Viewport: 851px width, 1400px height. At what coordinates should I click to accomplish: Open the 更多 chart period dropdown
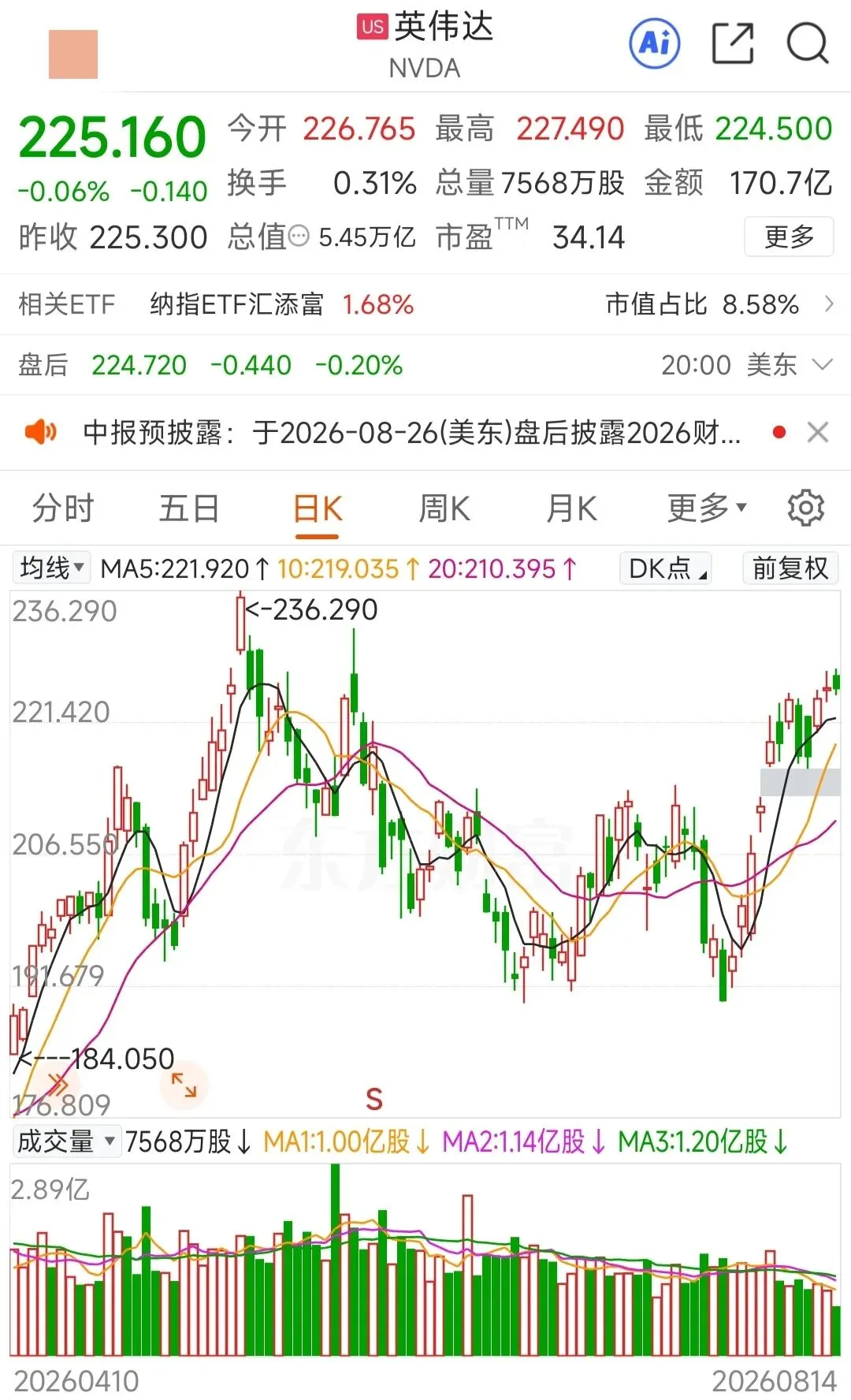(x=707, y=508)
